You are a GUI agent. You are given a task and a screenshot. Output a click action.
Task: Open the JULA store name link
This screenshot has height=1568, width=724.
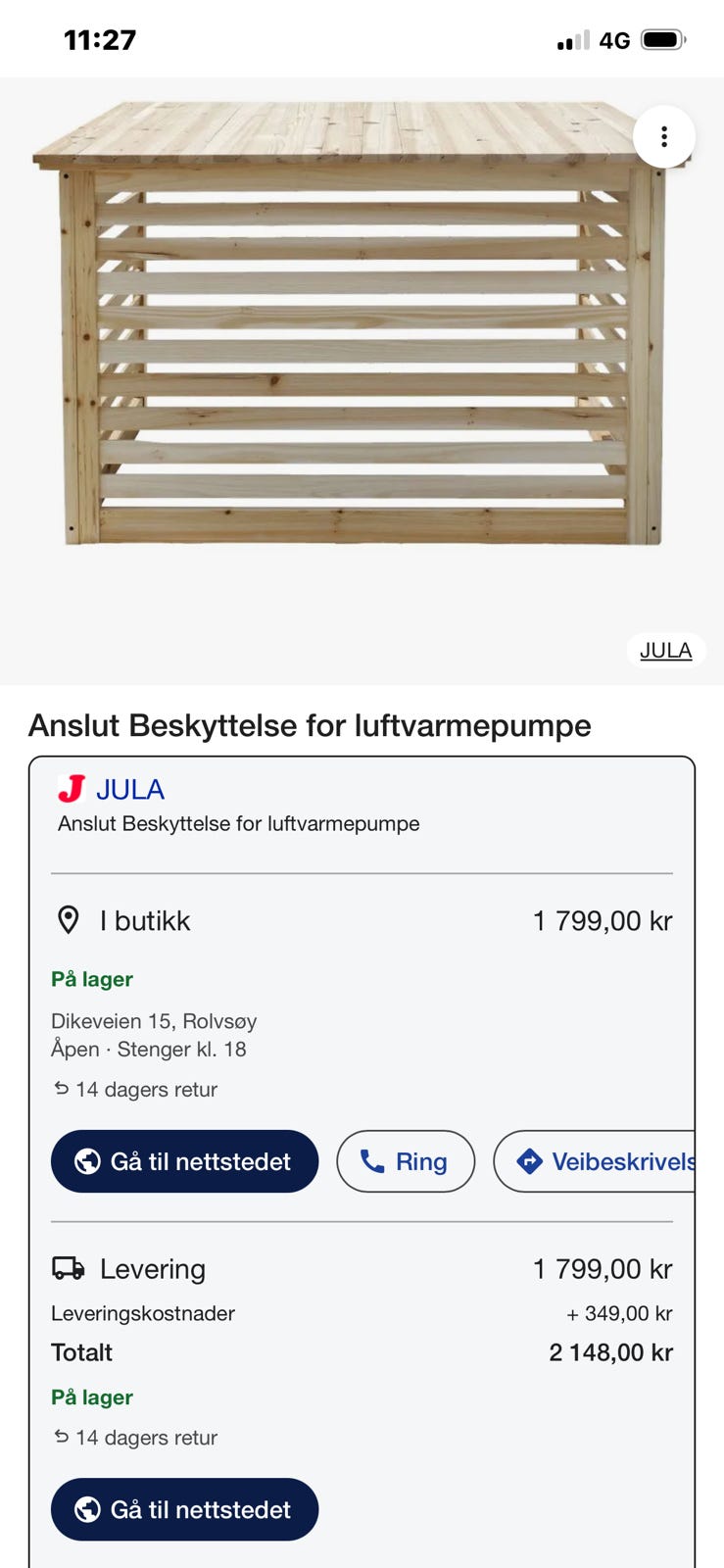pyautogui.click(x=130, y=789)
